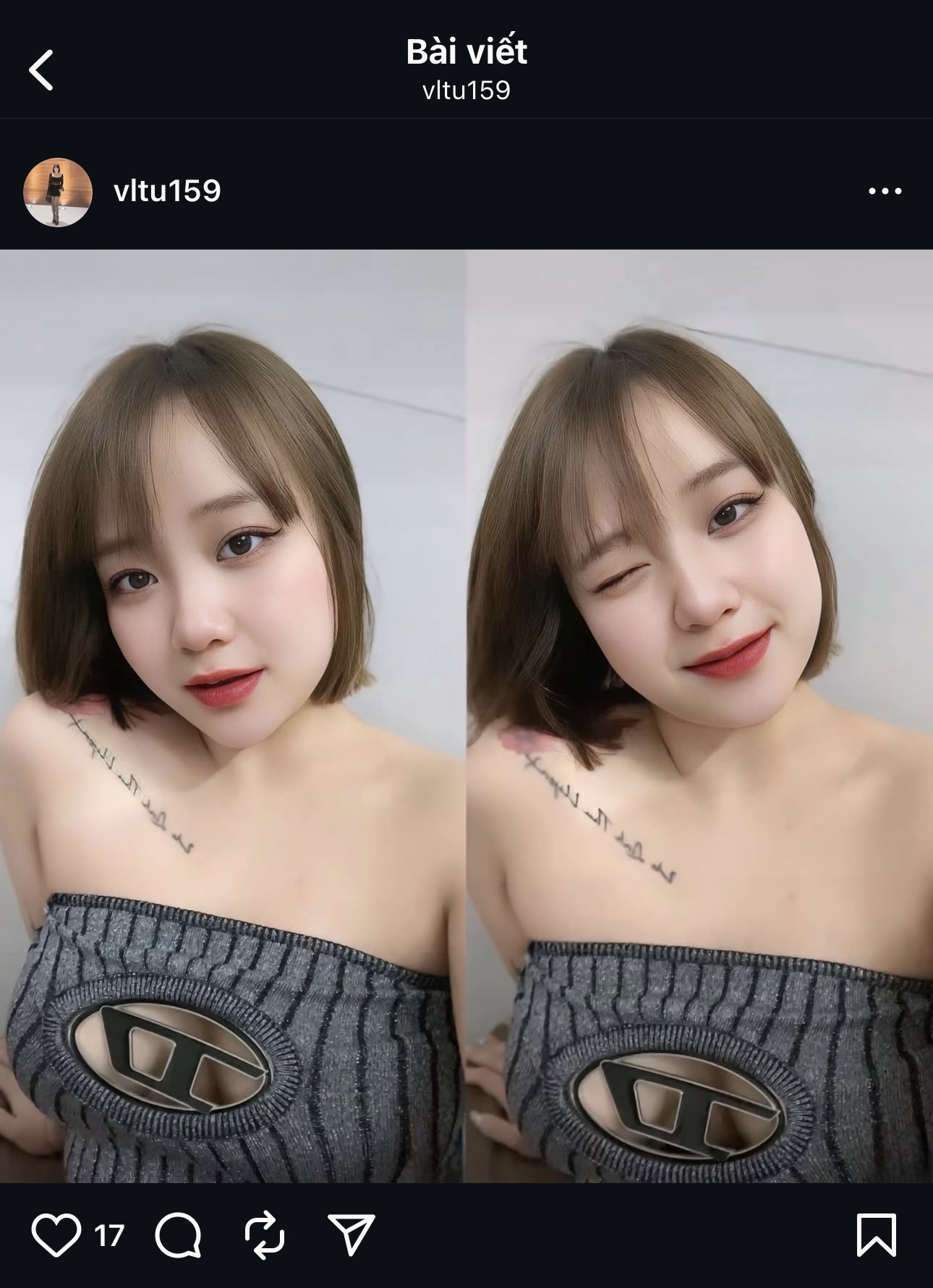Share the post via the paper plane icon

tap(352, 1234)
